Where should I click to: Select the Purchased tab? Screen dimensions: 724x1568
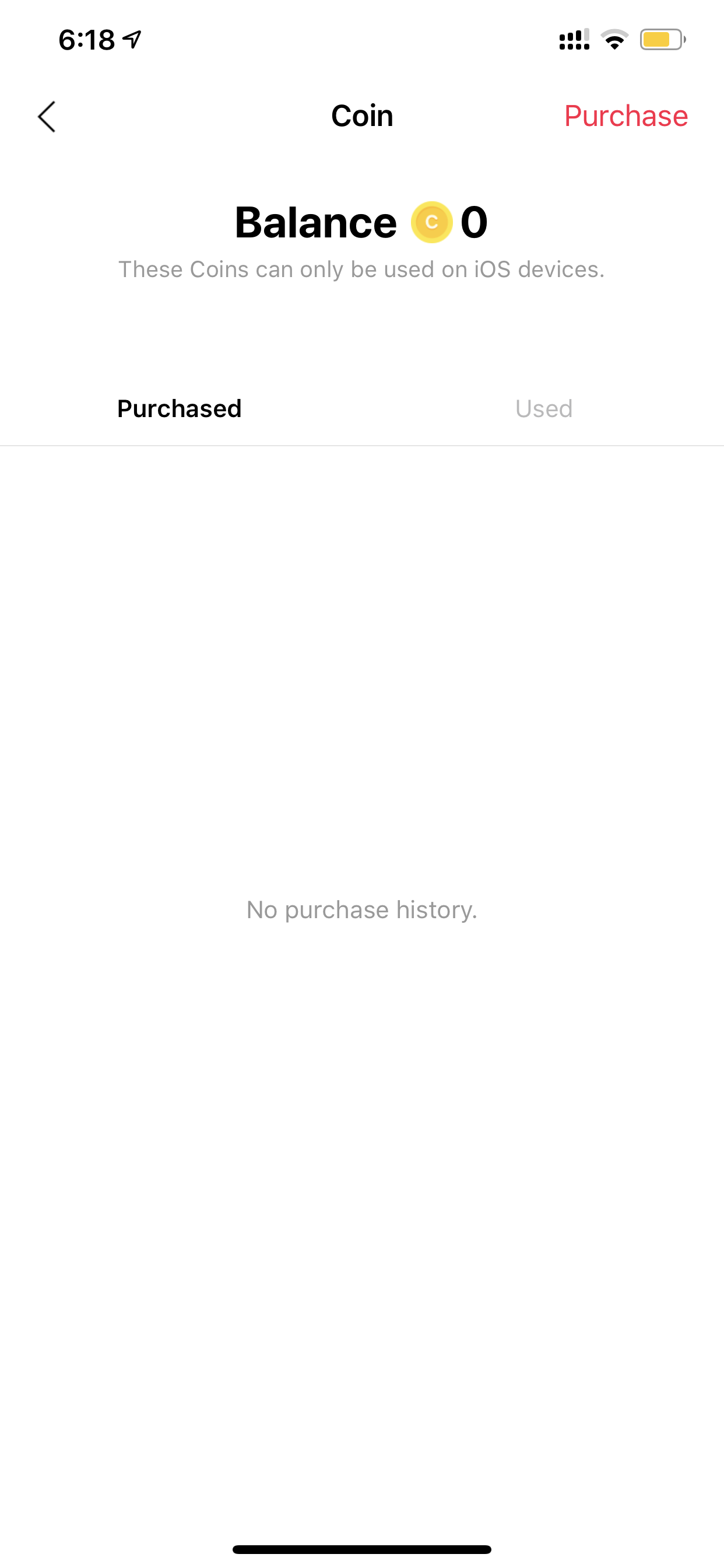click(180, 408)
